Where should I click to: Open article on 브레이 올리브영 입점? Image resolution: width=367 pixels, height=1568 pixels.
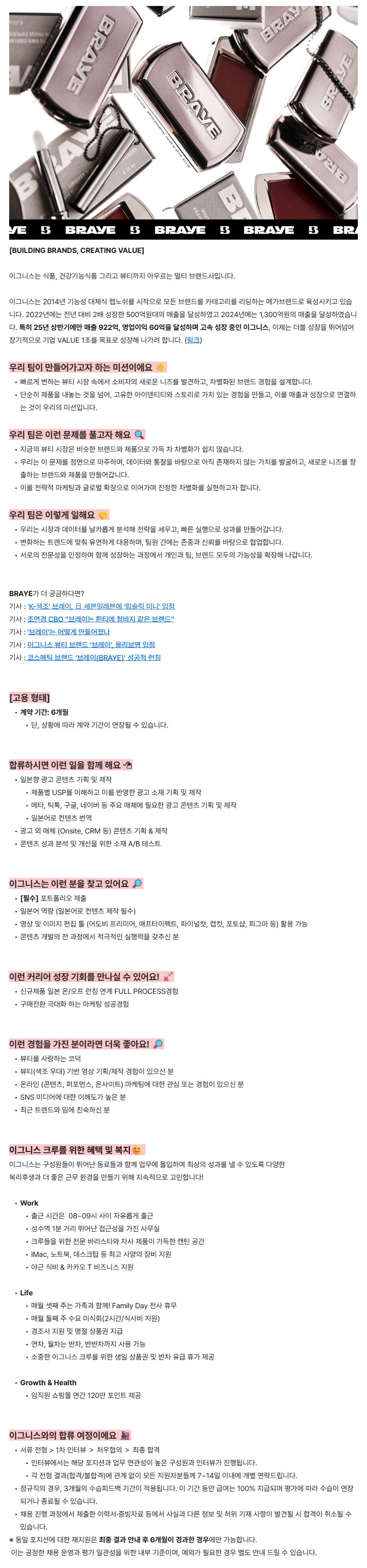[x=91, y=645]
